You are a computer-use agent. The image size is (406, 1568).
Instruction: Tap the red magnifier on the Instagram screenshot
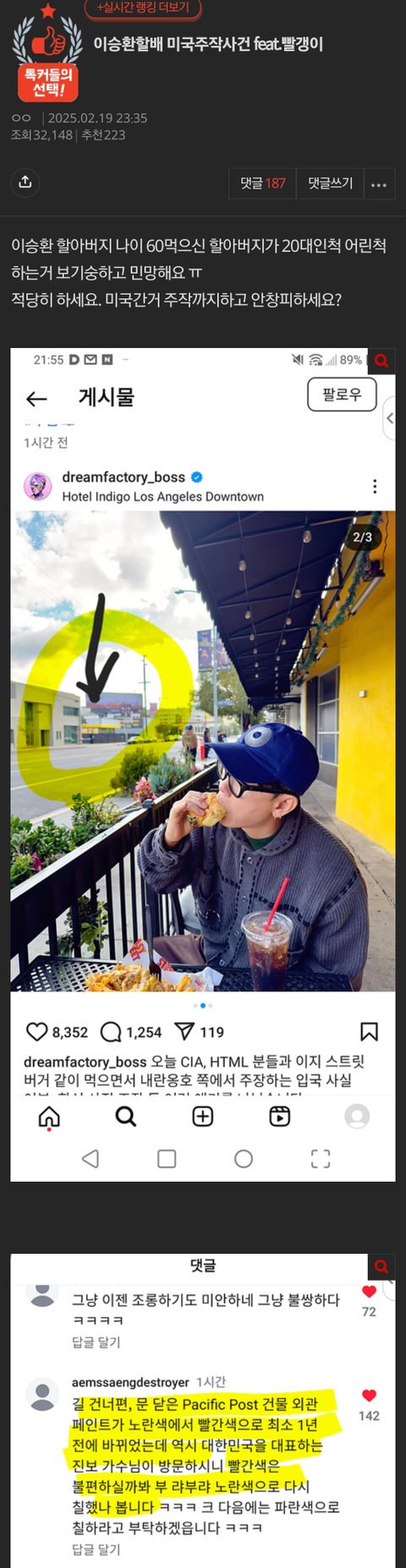pyautogui.click(x=381, y=361)
